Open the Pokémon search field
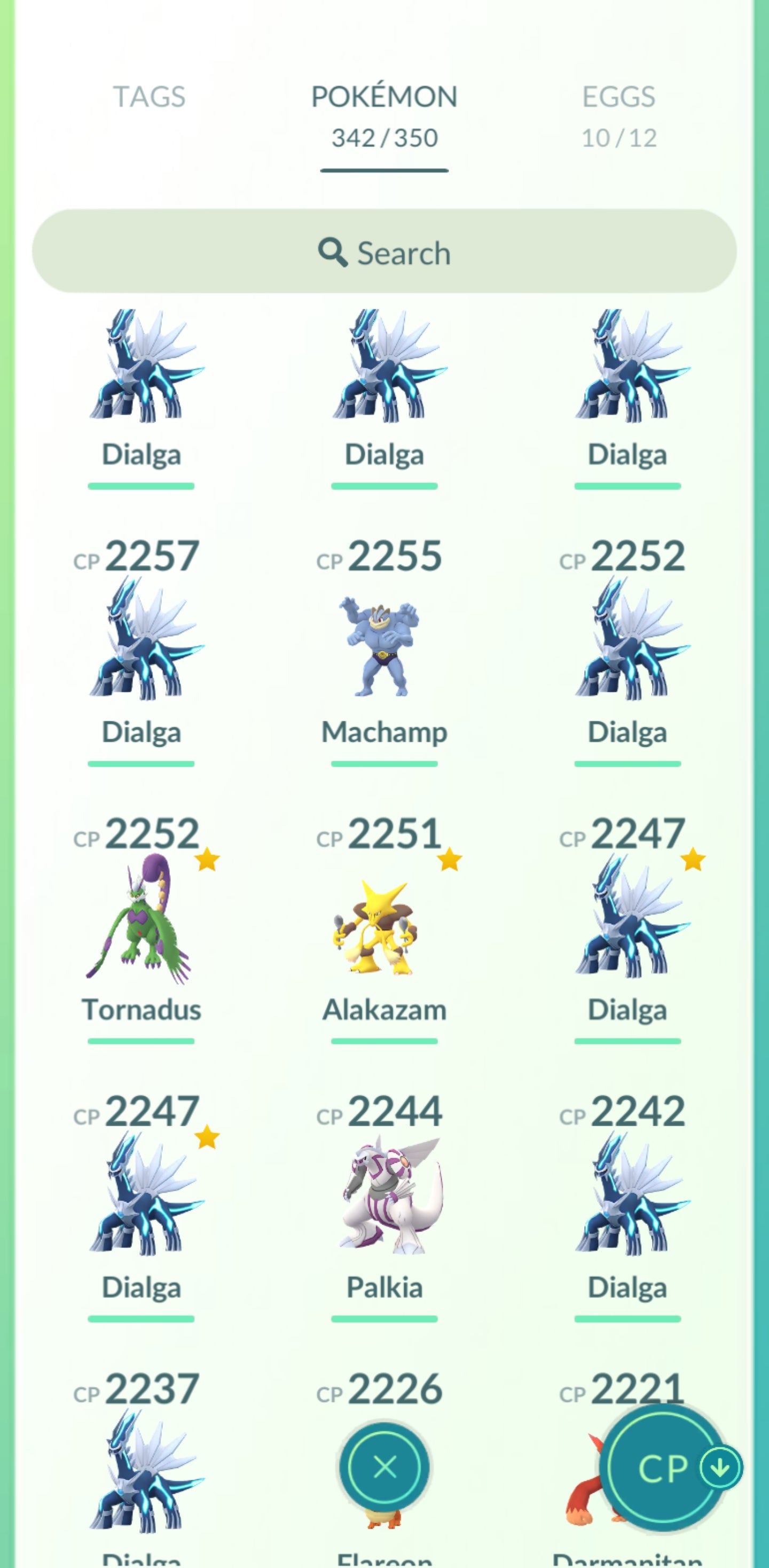 pos(384,252)
